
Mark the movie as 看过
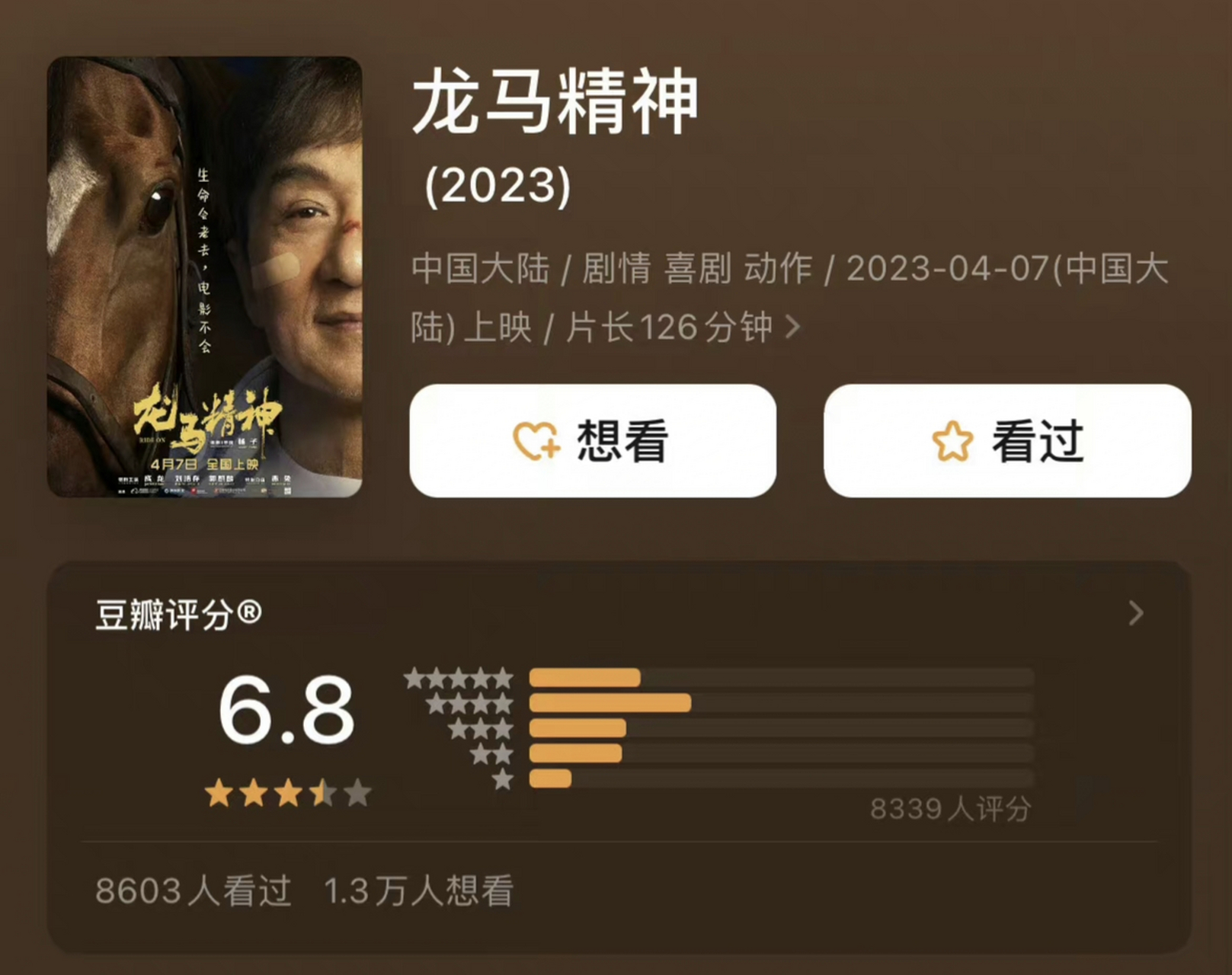click(x=1006, y=441)
